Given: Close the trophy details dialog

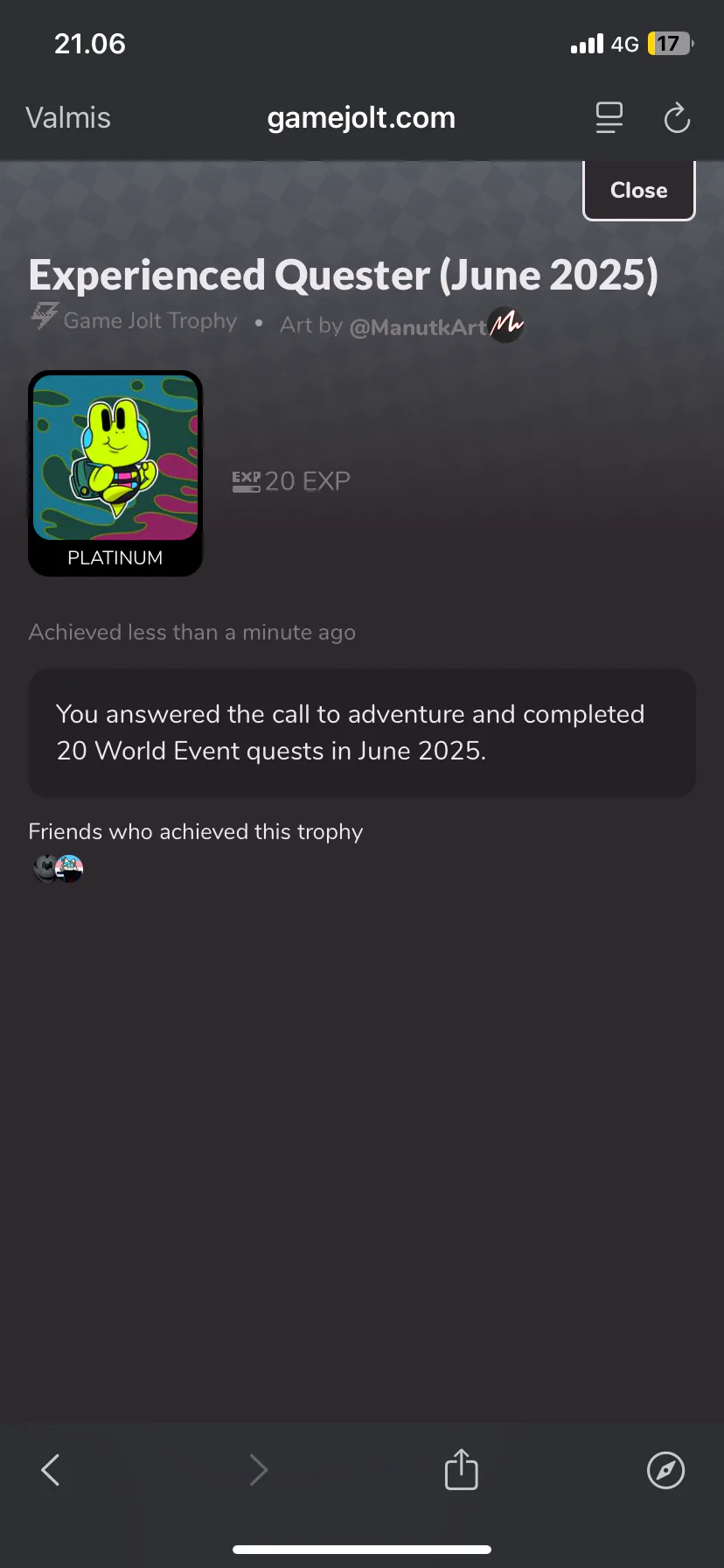Looking at the screenshot, I should [638, 189].
